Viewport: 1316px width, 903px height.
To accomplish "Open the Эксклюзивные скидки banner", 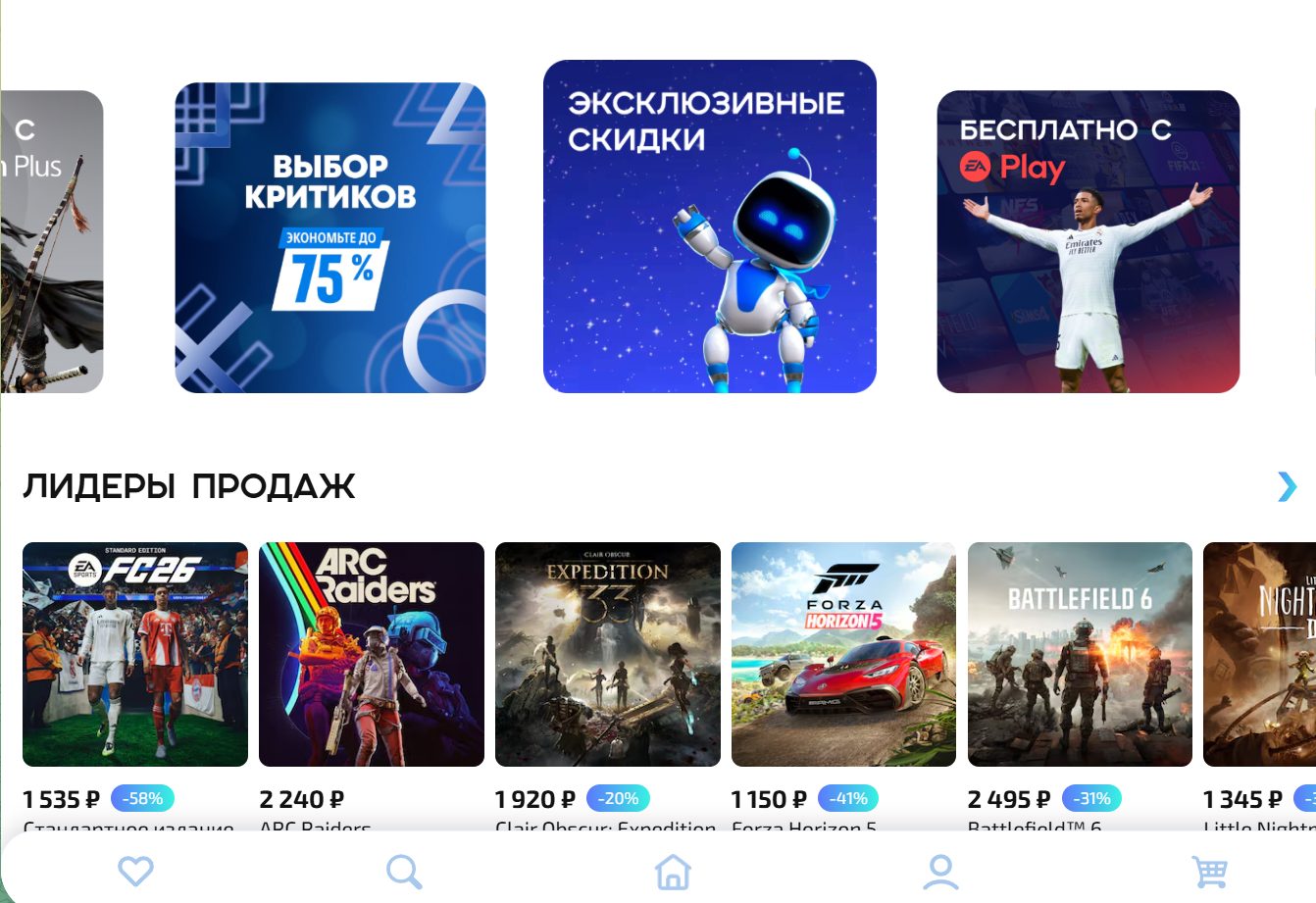I will pyautogui.click(x=709, y=226).
